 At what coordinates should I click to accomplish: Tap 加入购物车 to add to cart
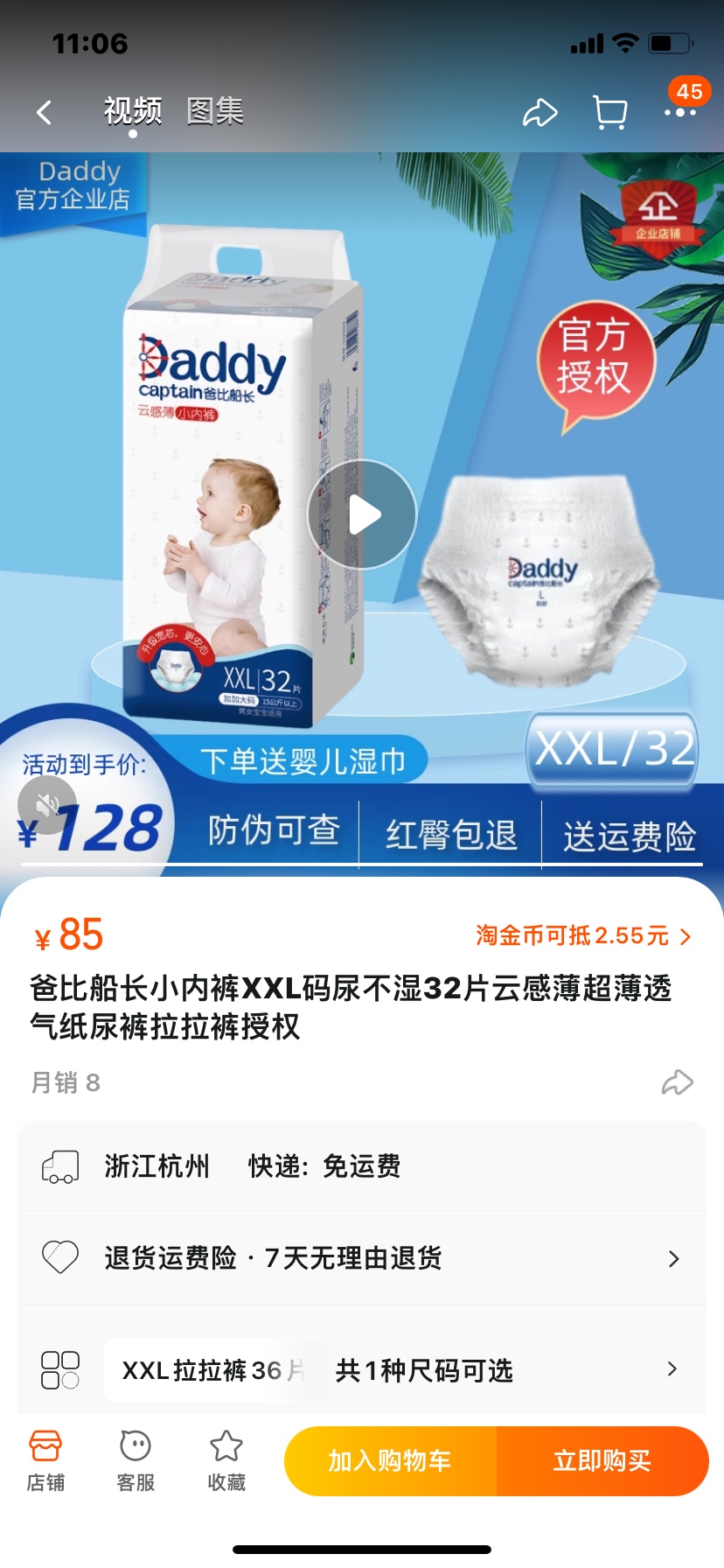click(390, 1460)
